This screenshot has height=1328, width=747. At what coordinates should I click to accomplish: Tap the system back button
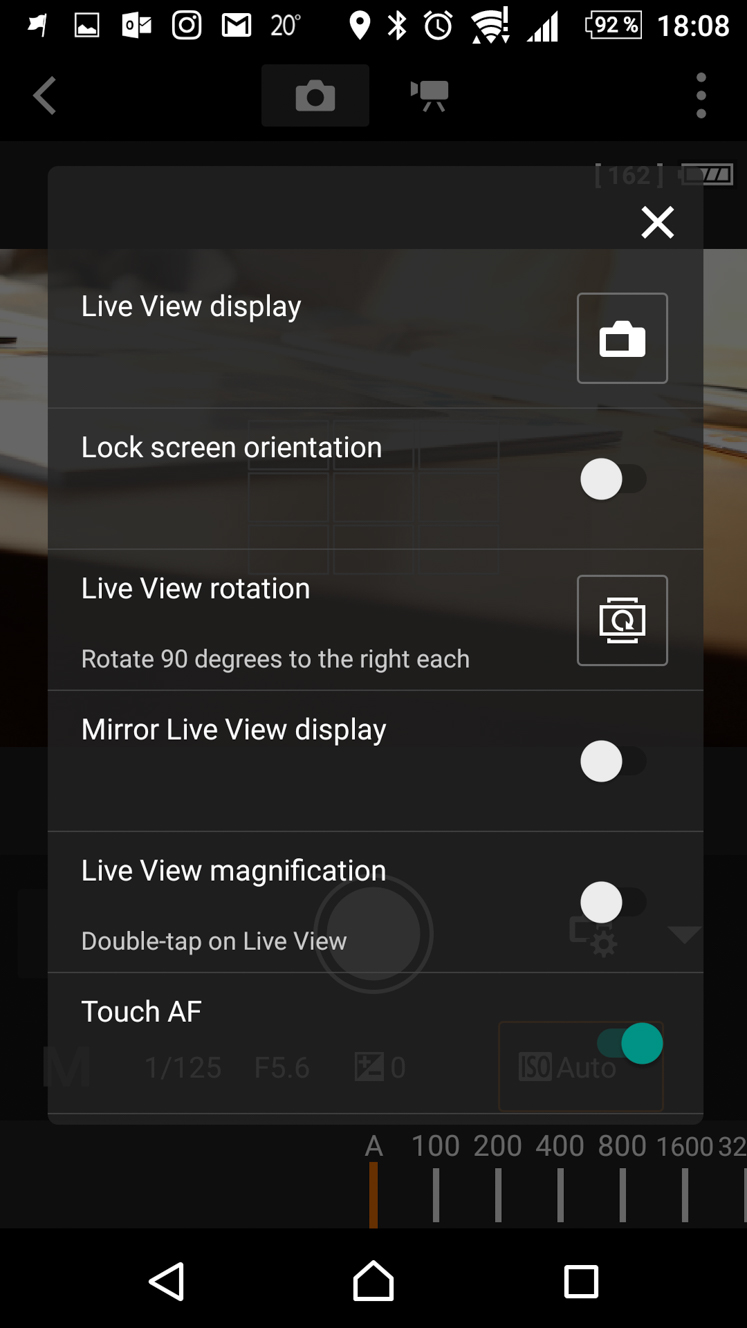coord(167,1281)
